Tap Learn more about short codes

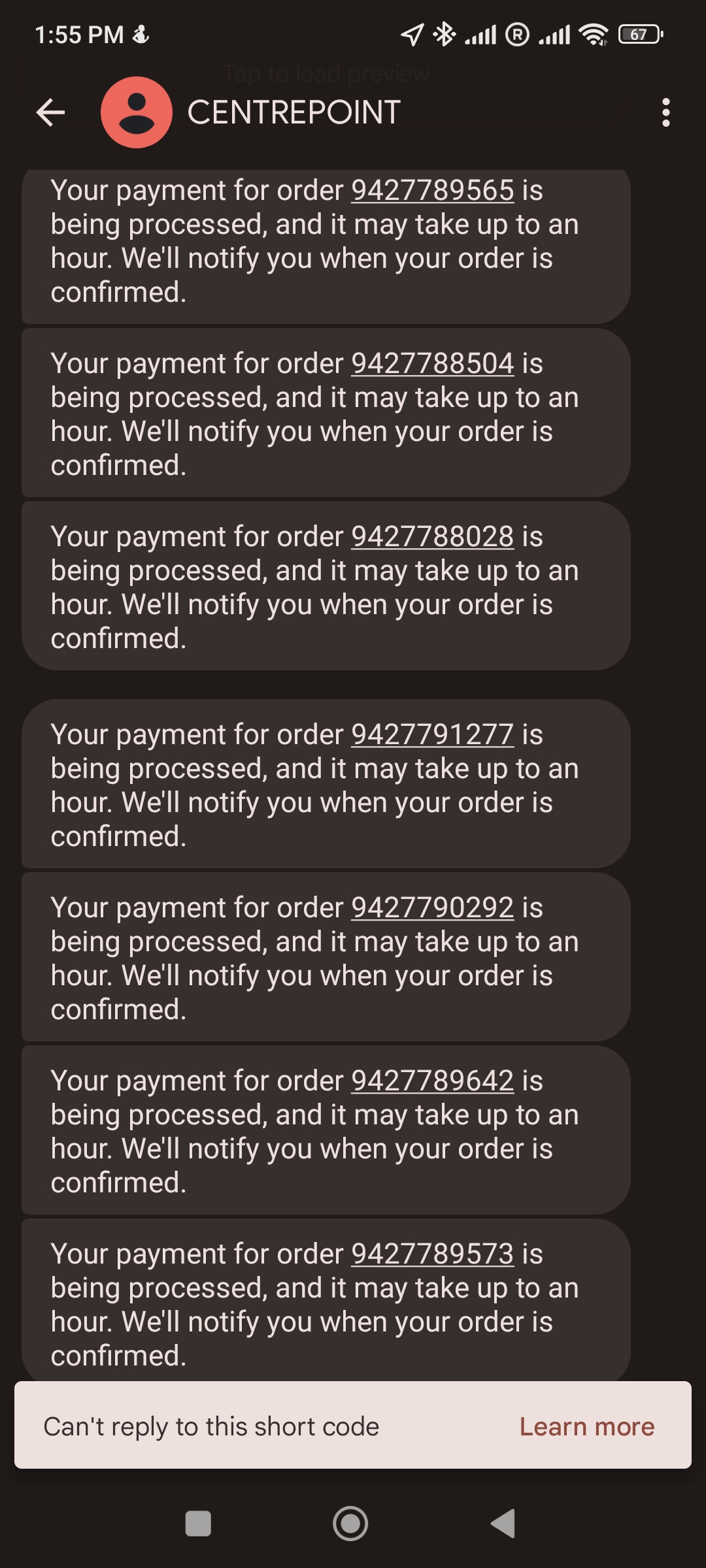click(586, 1427)
